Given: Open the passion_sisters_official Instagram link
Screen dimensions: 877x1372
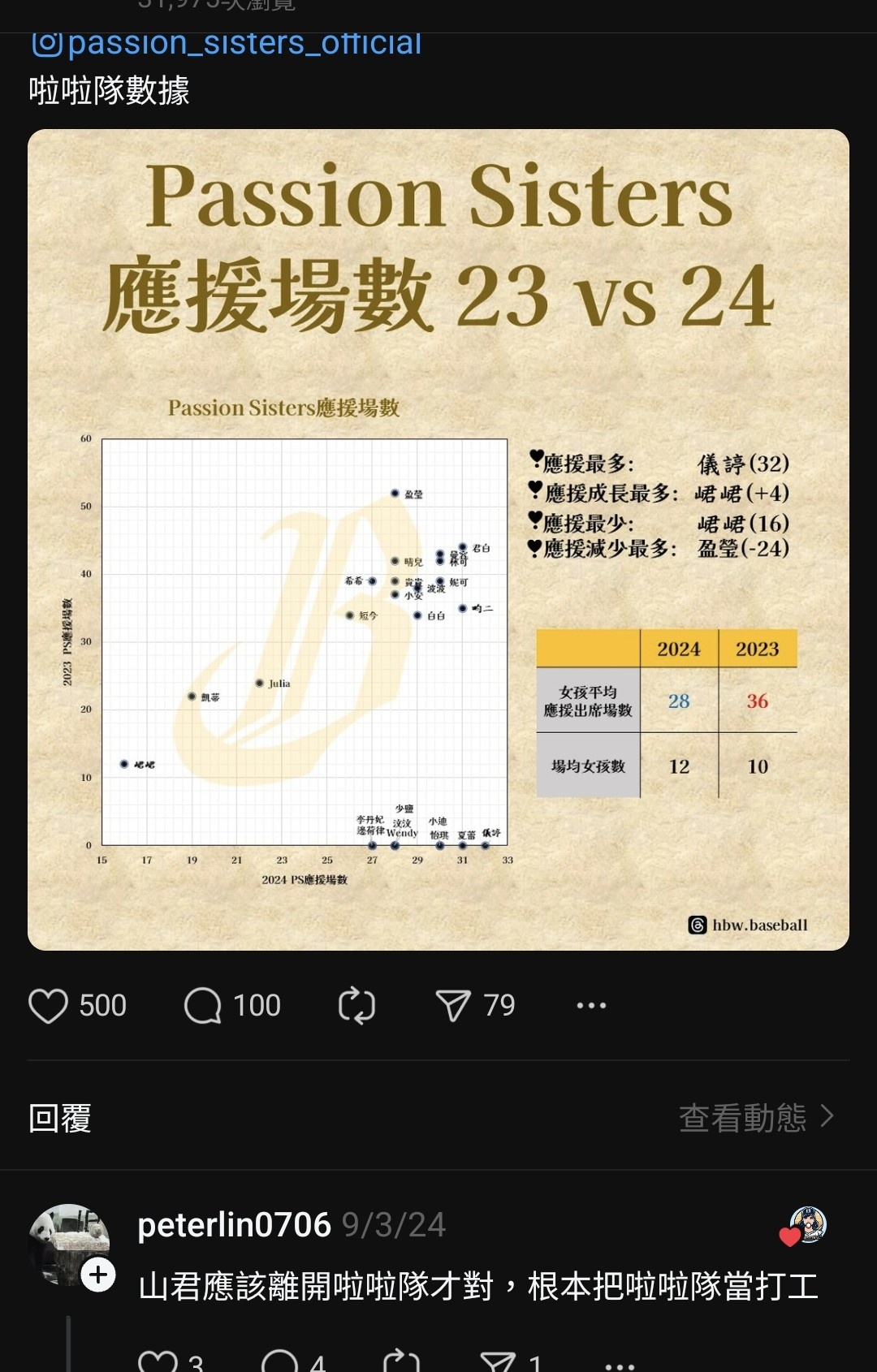Looking at the screenshot, I should click(227, 43).
